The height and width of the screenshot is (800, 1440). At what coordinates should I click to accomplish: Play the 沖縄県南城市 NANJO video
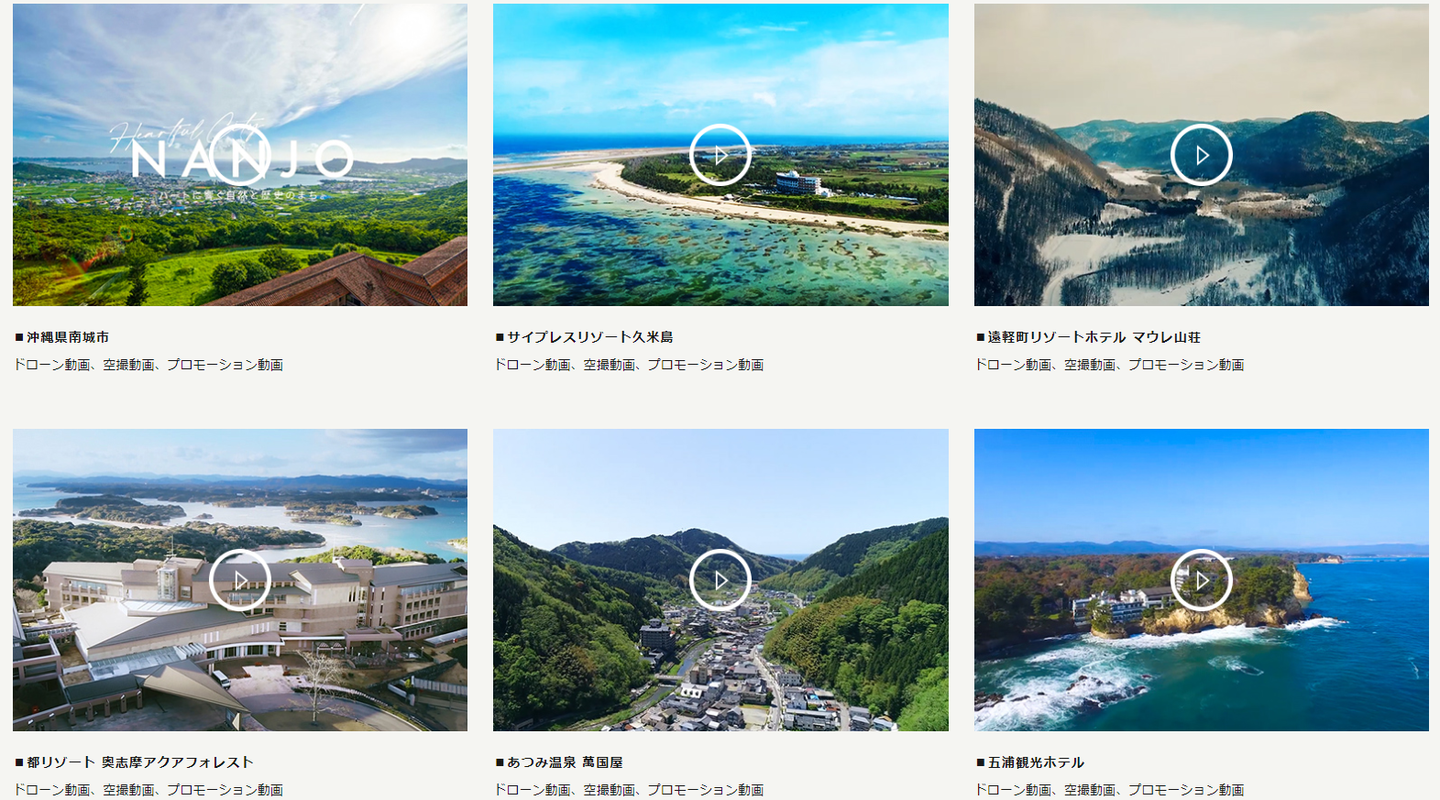[x=240, y=155]
